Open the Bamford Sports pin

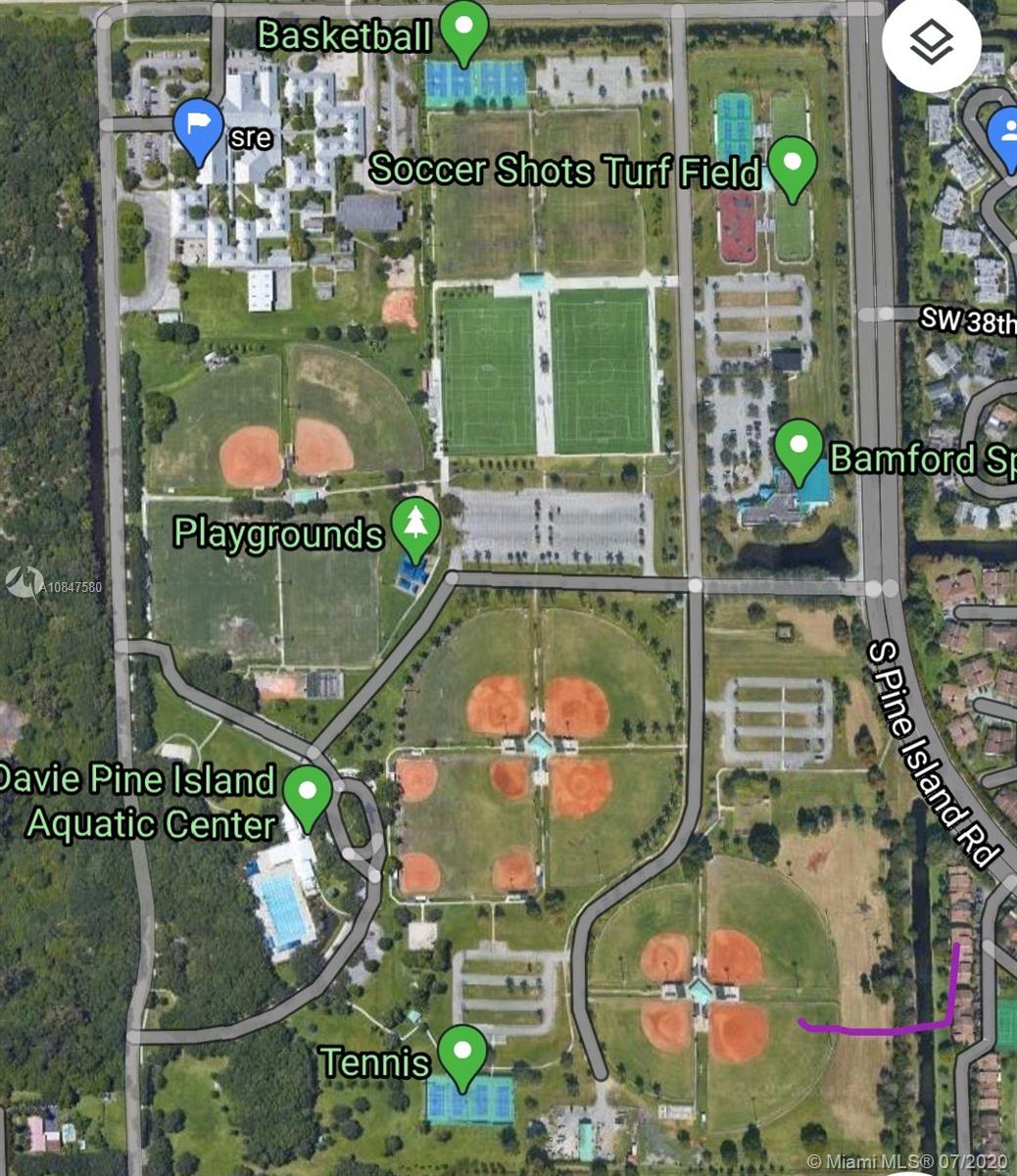pyautogui.click(x=800, y=448)
